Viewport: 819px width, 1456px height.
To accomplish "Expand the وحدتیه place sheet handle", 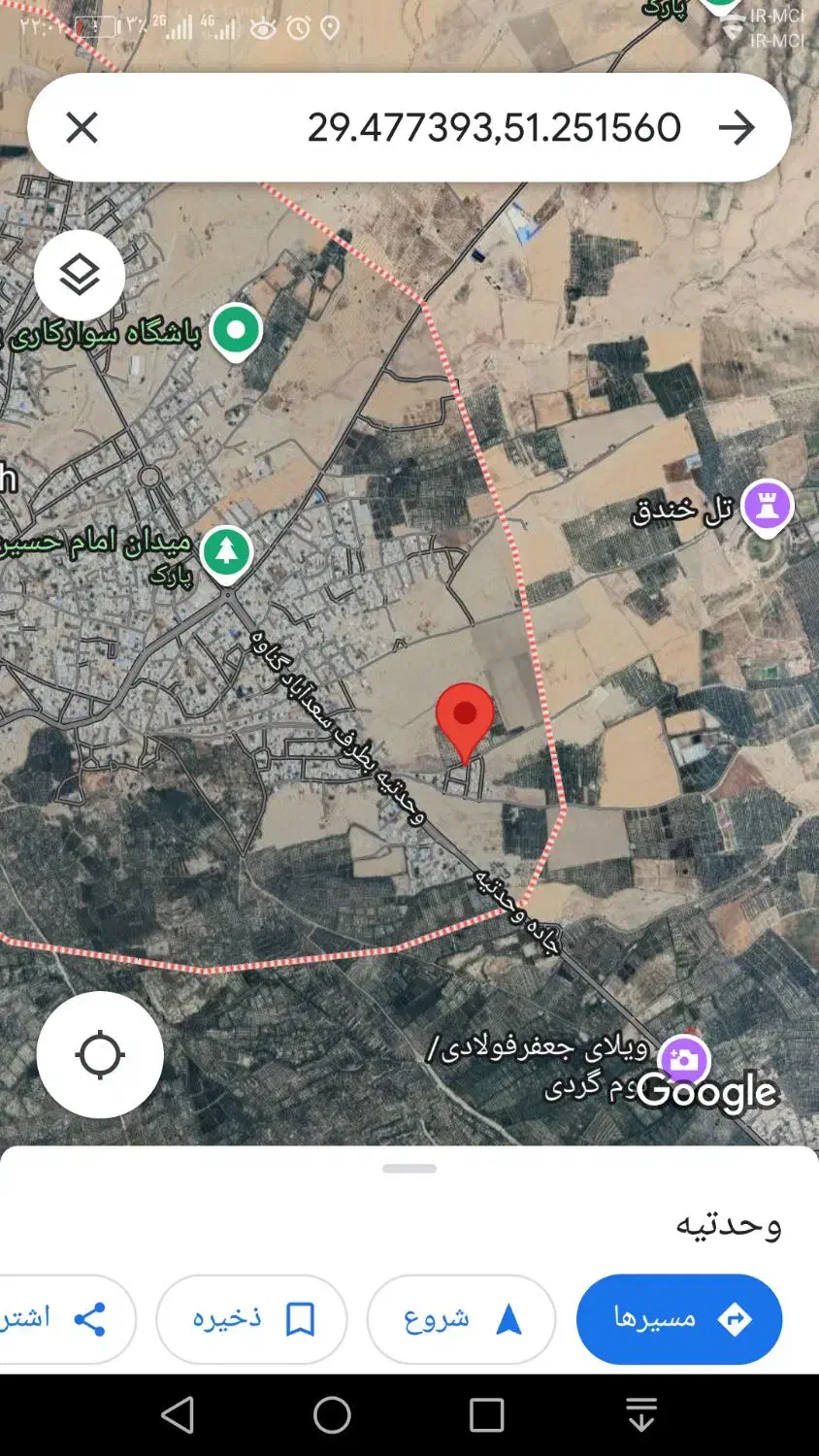I will point(409,1169).
